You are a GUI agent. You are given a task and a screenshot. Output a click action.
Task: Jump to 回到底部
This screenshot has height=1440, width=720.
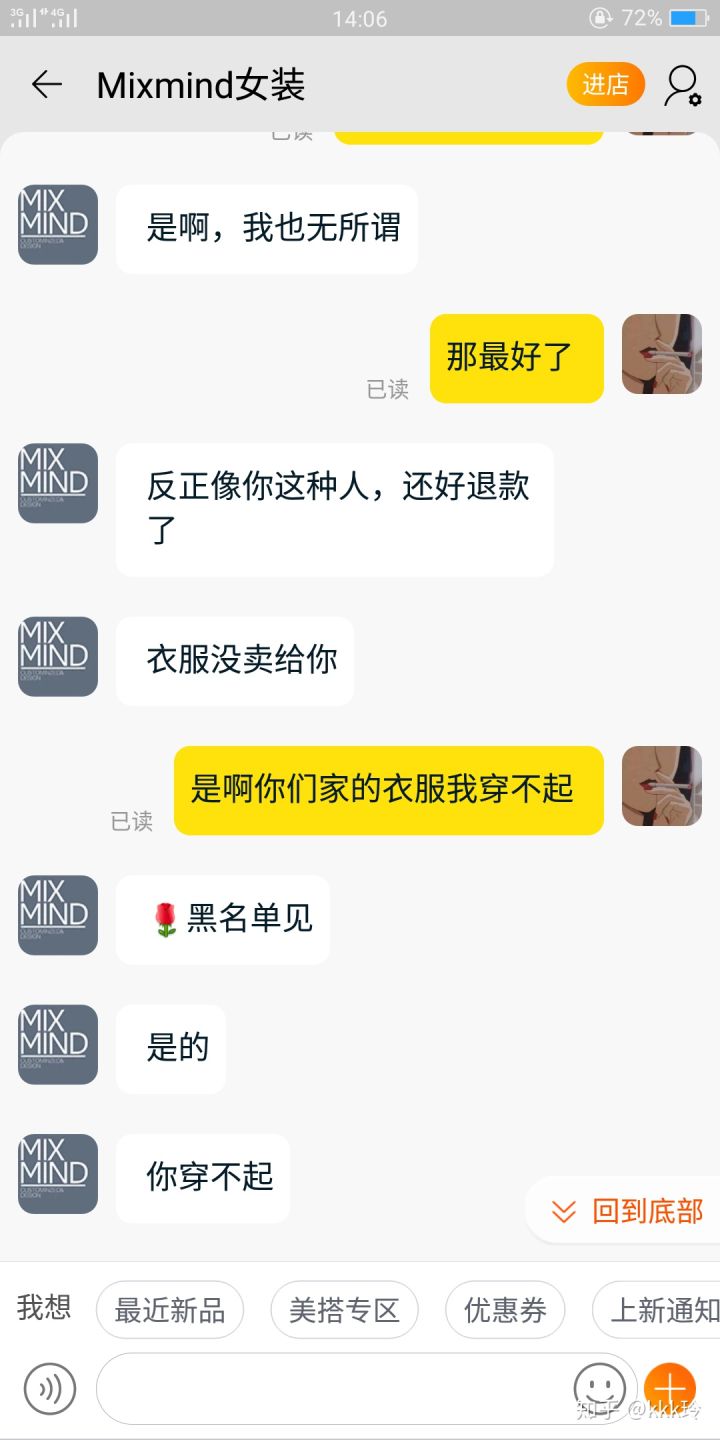[628, 1211]
